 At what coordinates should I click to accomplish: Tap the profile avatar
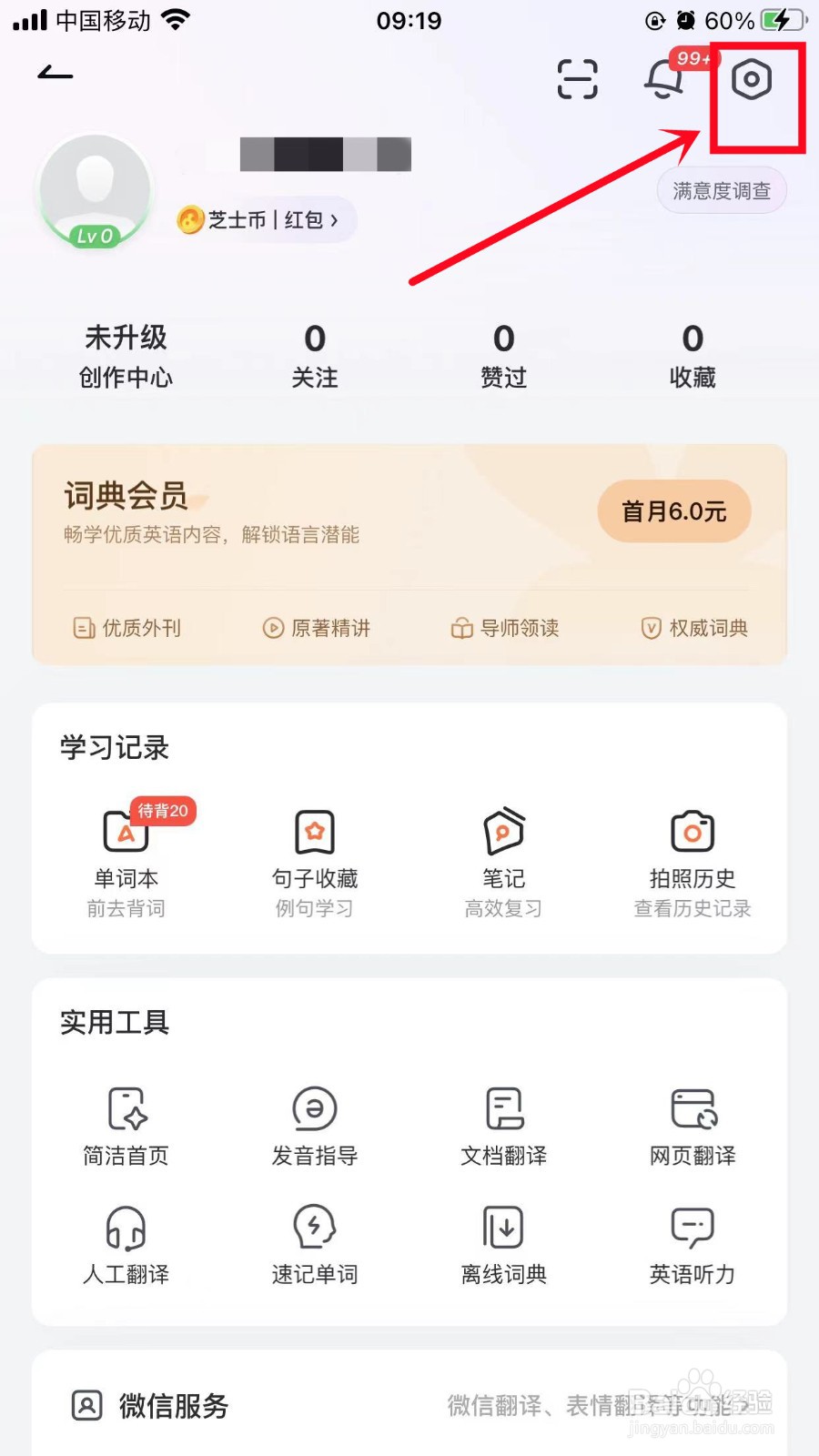(95, 191)
